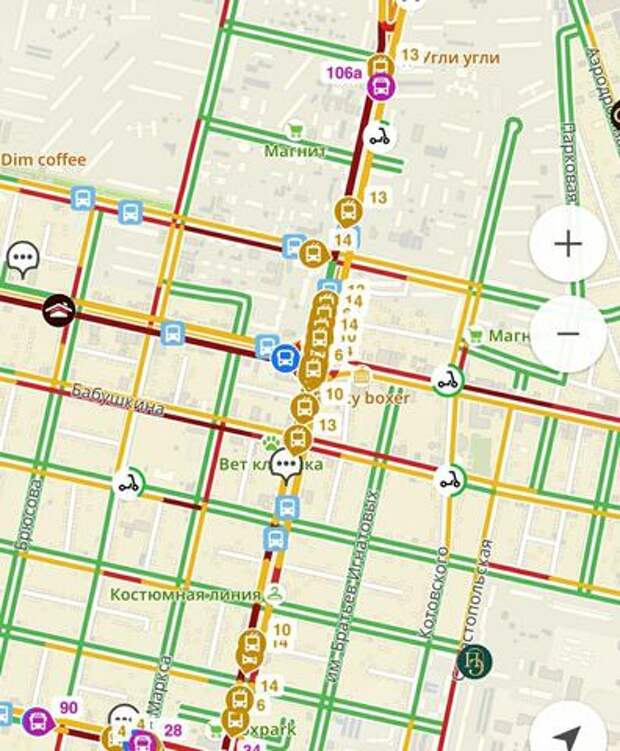
Task: Open the Угли угли place label
Action: [x=460, y=58]
